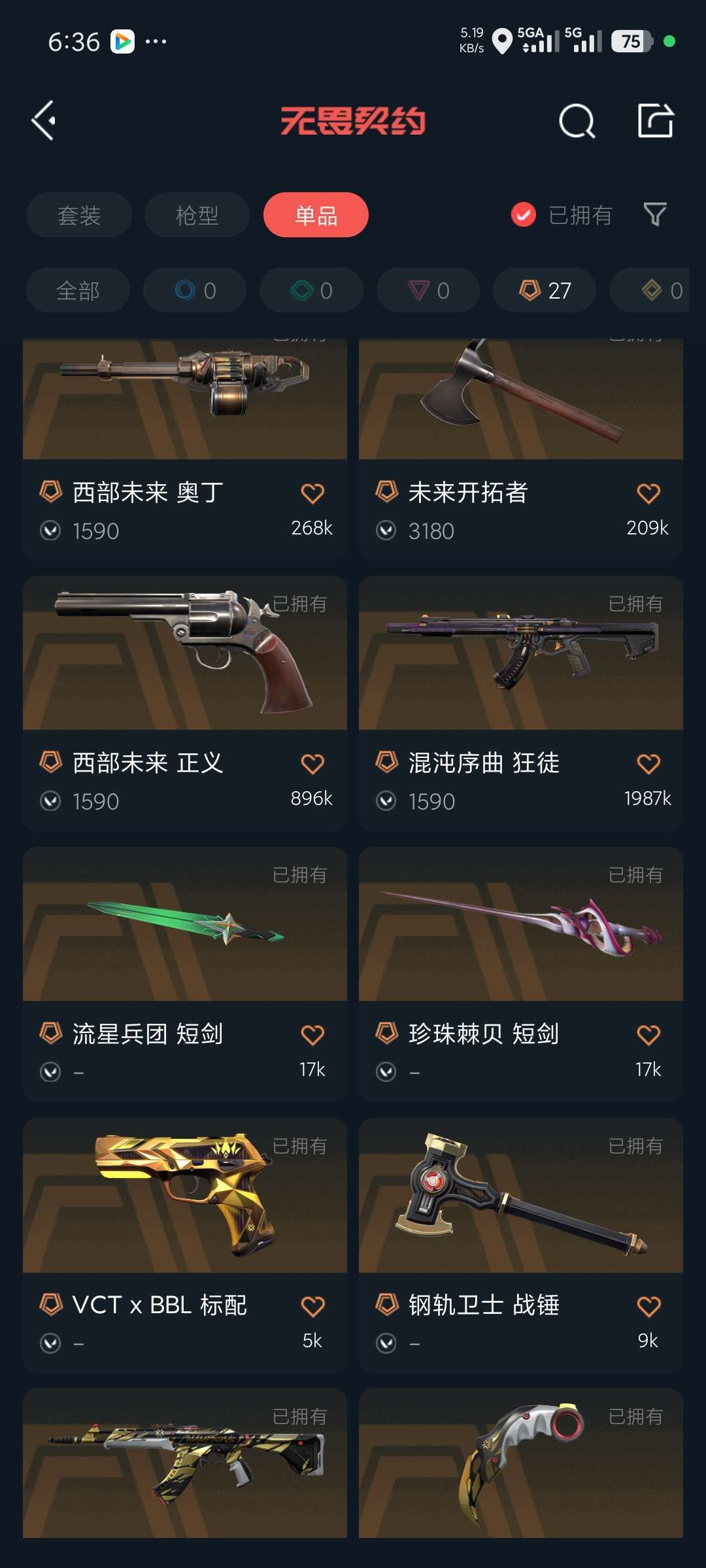Select the 全部 category filter
Viewport: 706px width, 1568px height.
coord(78,289)
